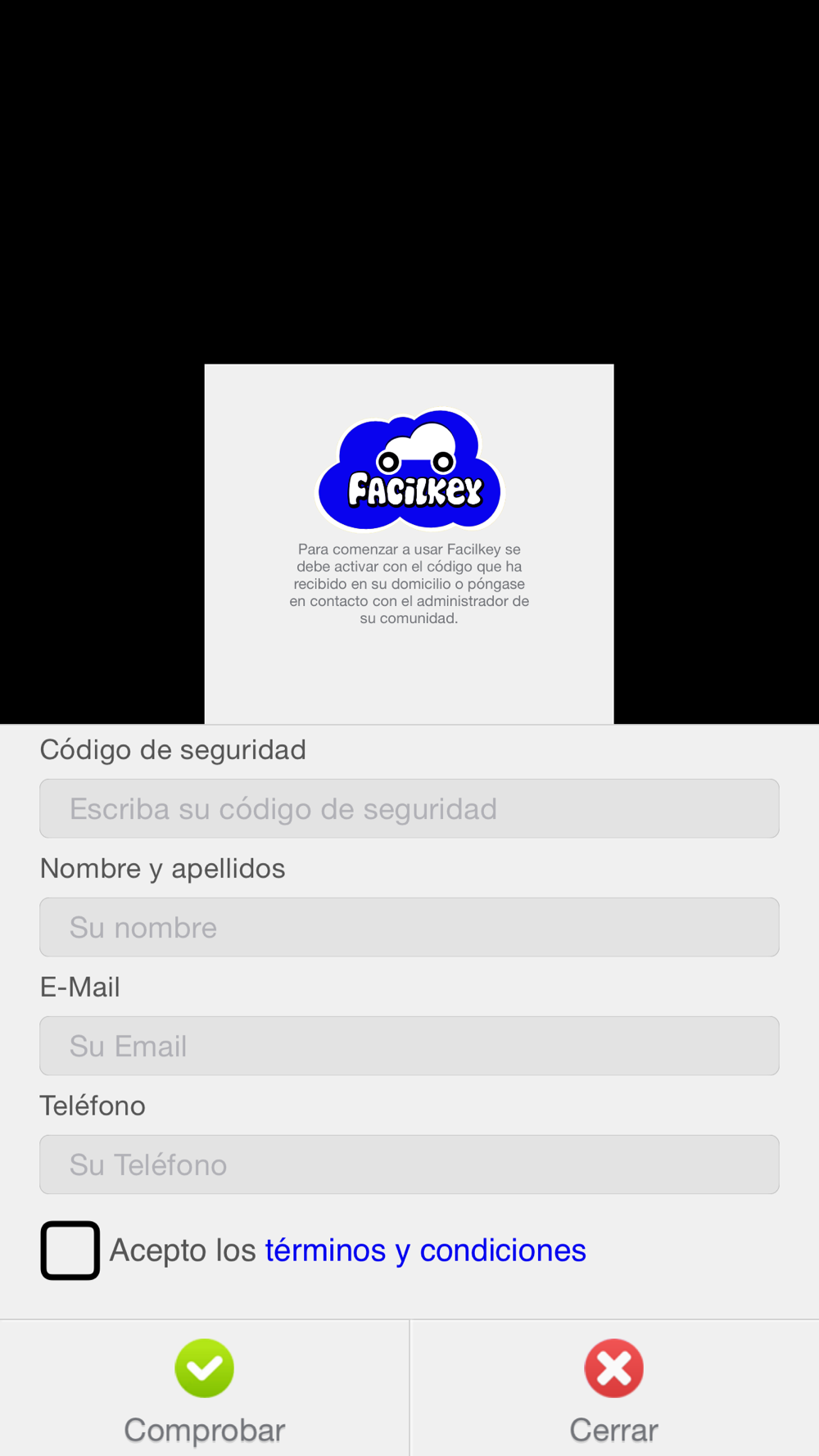Close the form with Cerrar
This screenshot has height=1456, width=819.
[x=613, y=1389]
